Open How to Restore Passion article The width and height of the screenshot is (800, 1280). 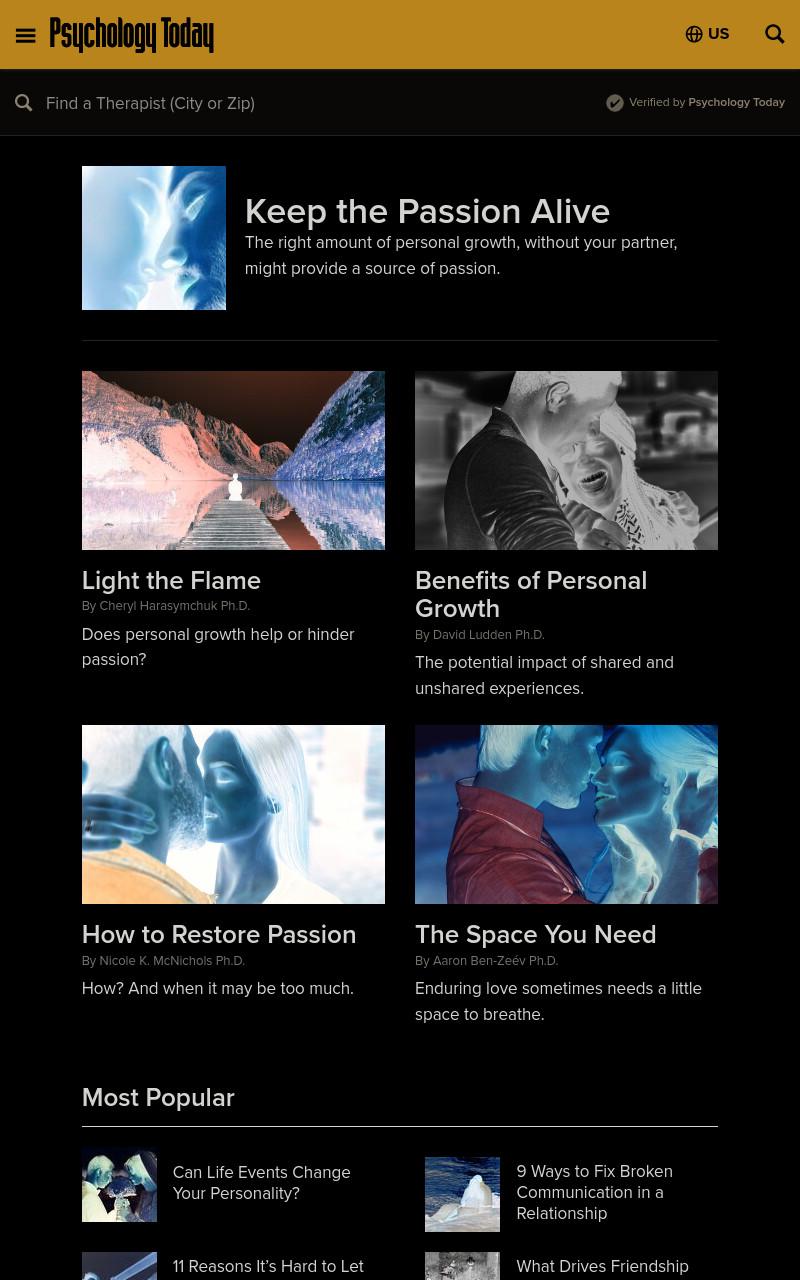(x=219, y=934)
